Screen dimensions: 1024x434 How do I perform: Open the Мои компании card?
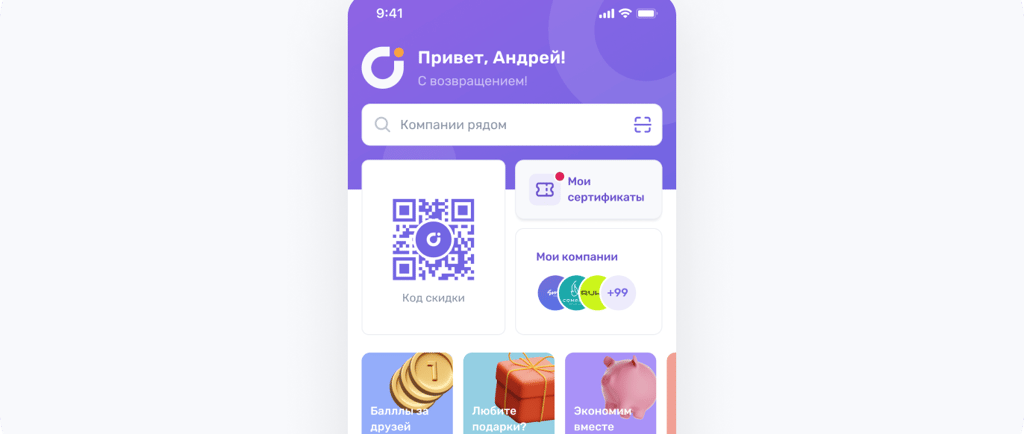pyautogui.click(x=588, y=257)
